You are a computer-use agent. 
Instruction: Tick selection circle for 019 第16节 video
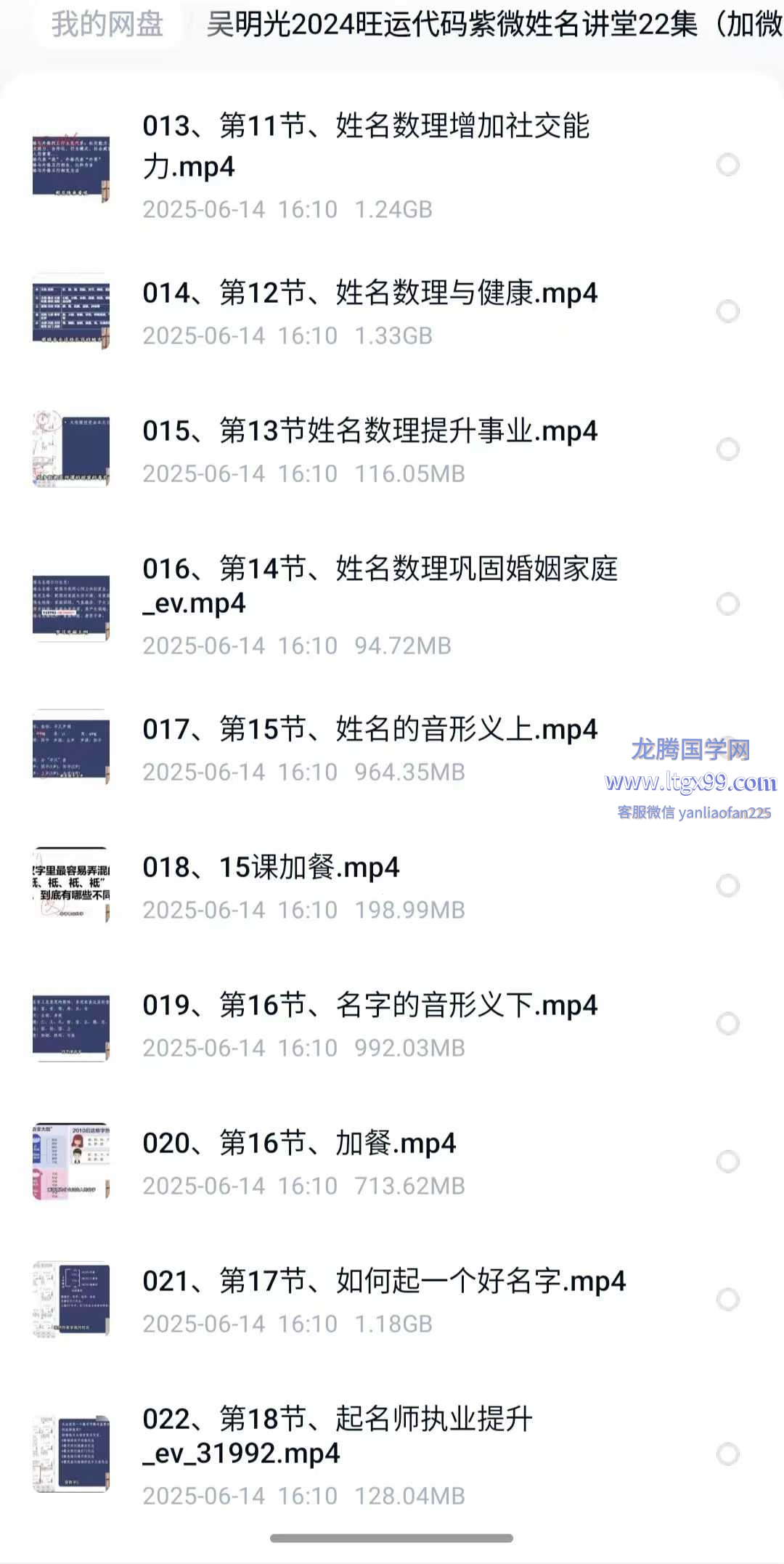[727, 1024]
